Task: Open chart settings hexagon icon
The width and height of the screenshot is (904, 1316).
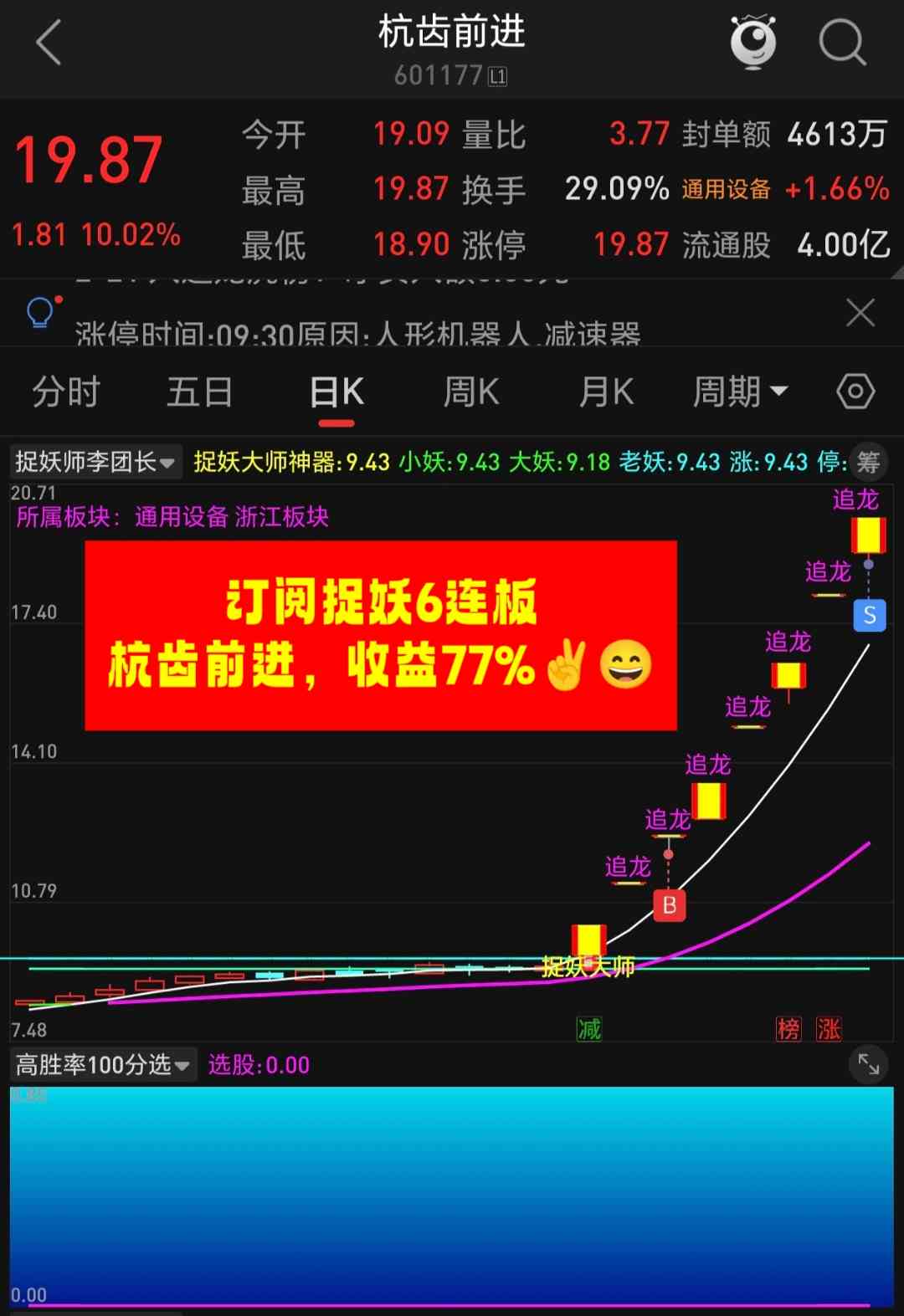Action: pos(855,392)
